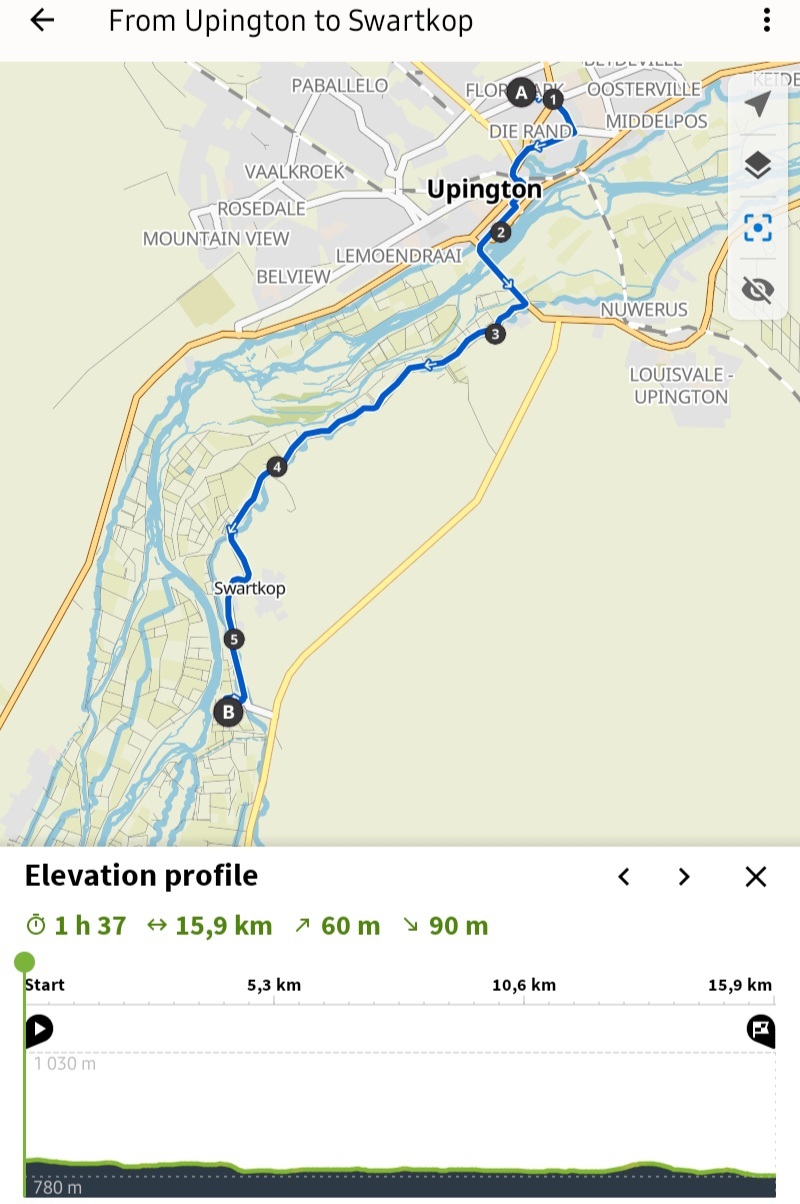This screenshot has width=800, height=1204.
Task: Open the overflow menu
Action: click(x=766, y=21)
